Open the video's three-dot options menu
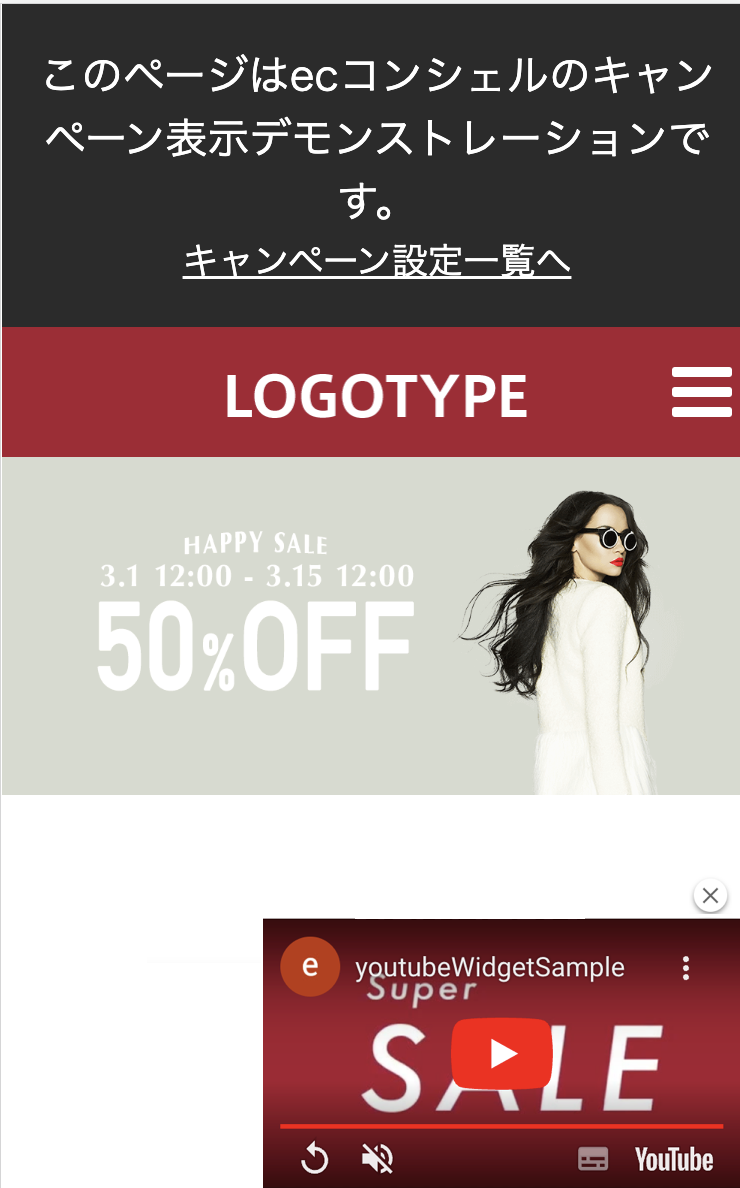The height and width of the screenshot is (1188, 740). tap(686, 967)
